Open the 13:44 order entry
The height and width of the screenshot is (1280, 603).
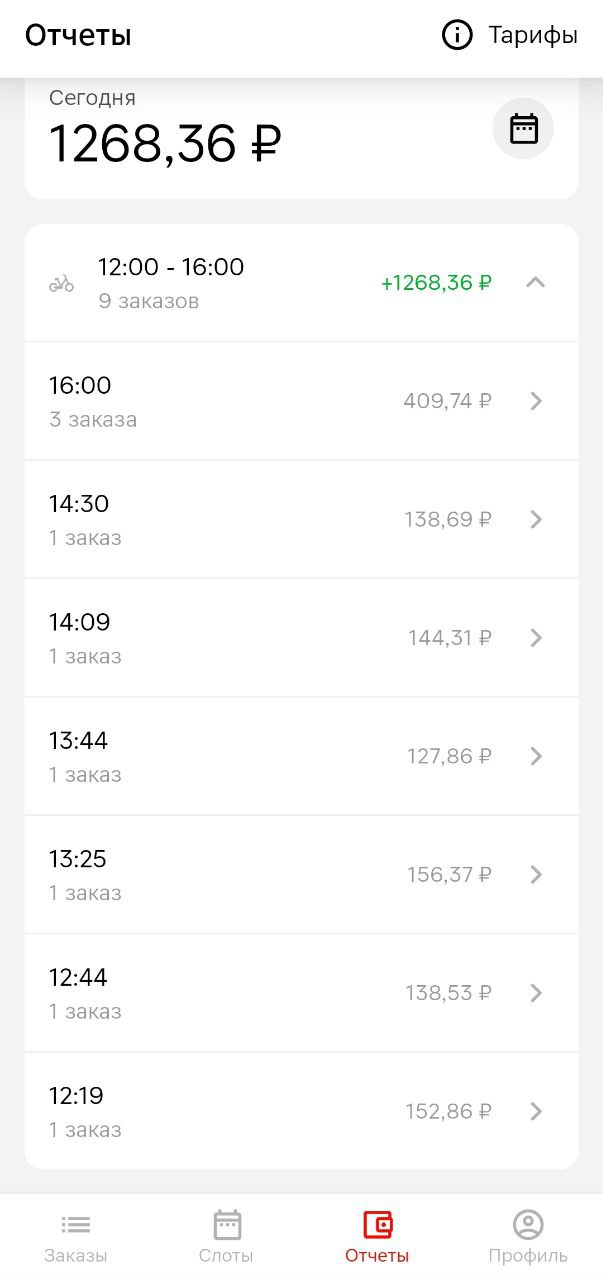301,756
